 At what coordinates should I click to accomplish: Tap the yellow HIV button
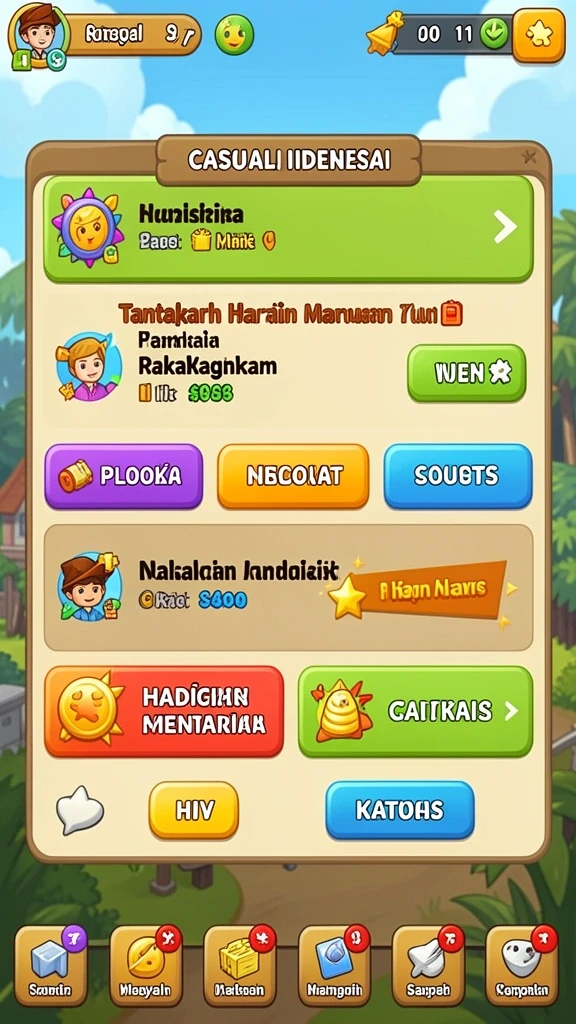194,810
